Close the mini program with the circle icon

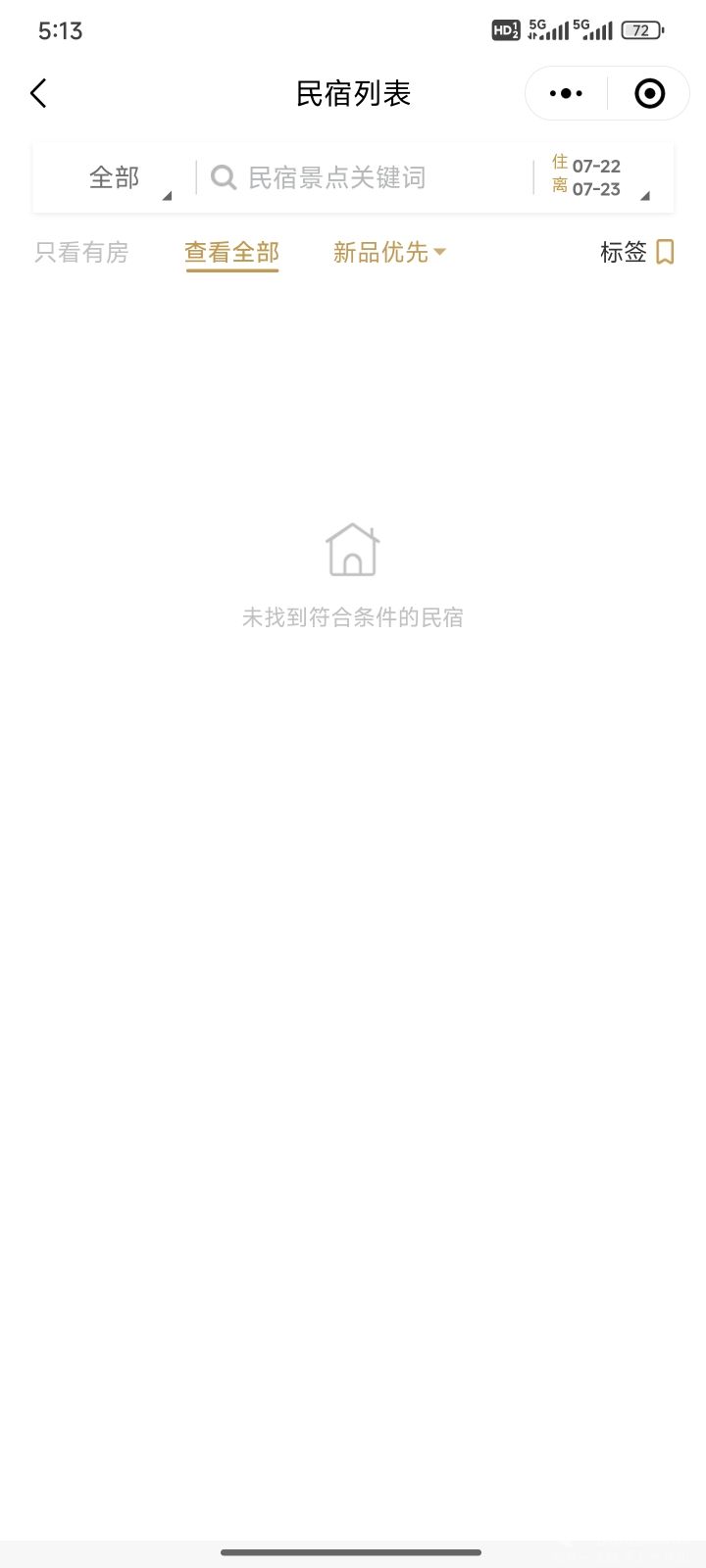[x=650, y=94]
